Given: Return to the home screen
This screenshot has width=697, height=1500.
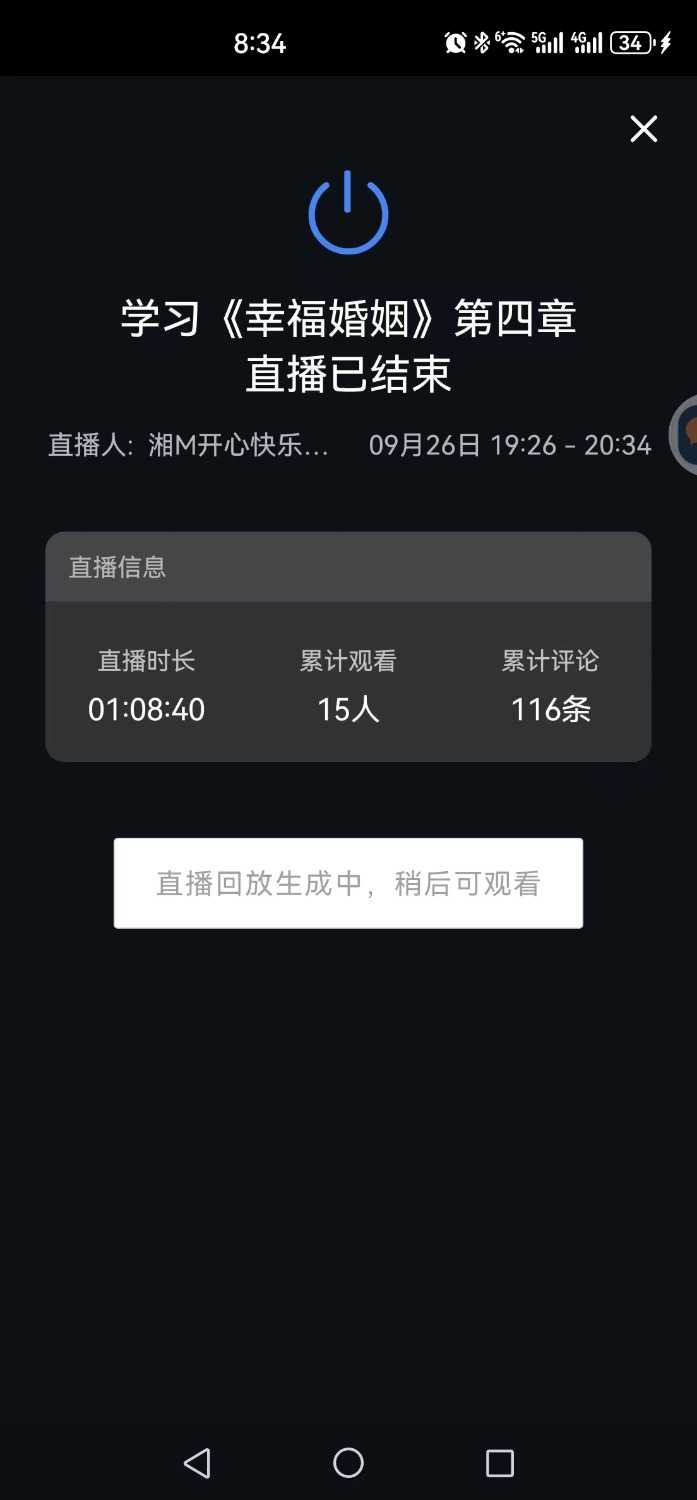Looking at the screenshot, I should pyautogui.click(x=348, y=1463).
